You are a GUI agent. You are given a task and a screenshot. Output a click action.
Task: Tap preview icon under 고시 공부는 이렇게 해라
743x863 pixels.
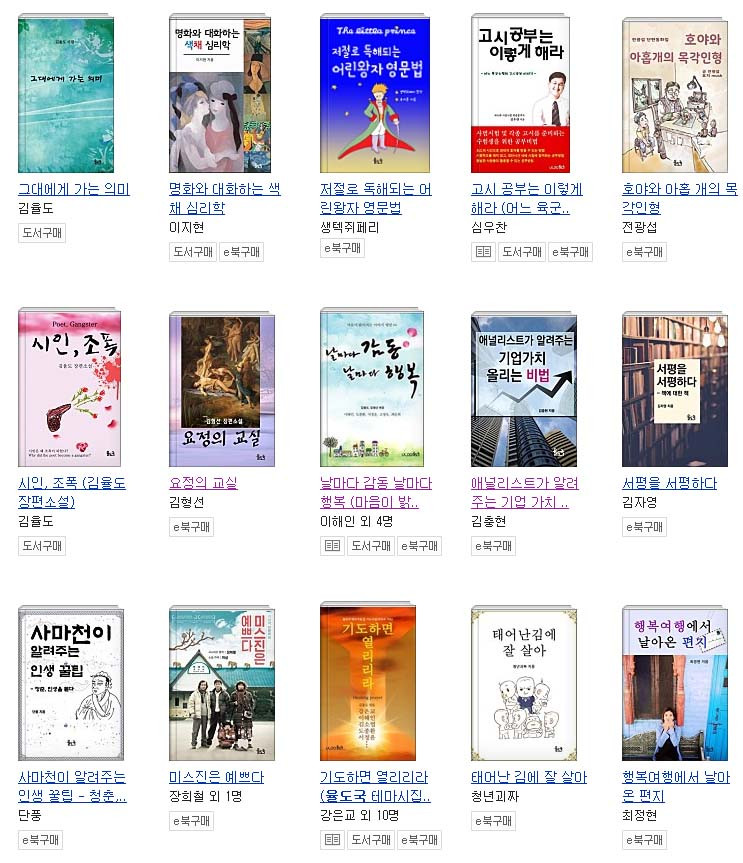(x=483, y=252)
